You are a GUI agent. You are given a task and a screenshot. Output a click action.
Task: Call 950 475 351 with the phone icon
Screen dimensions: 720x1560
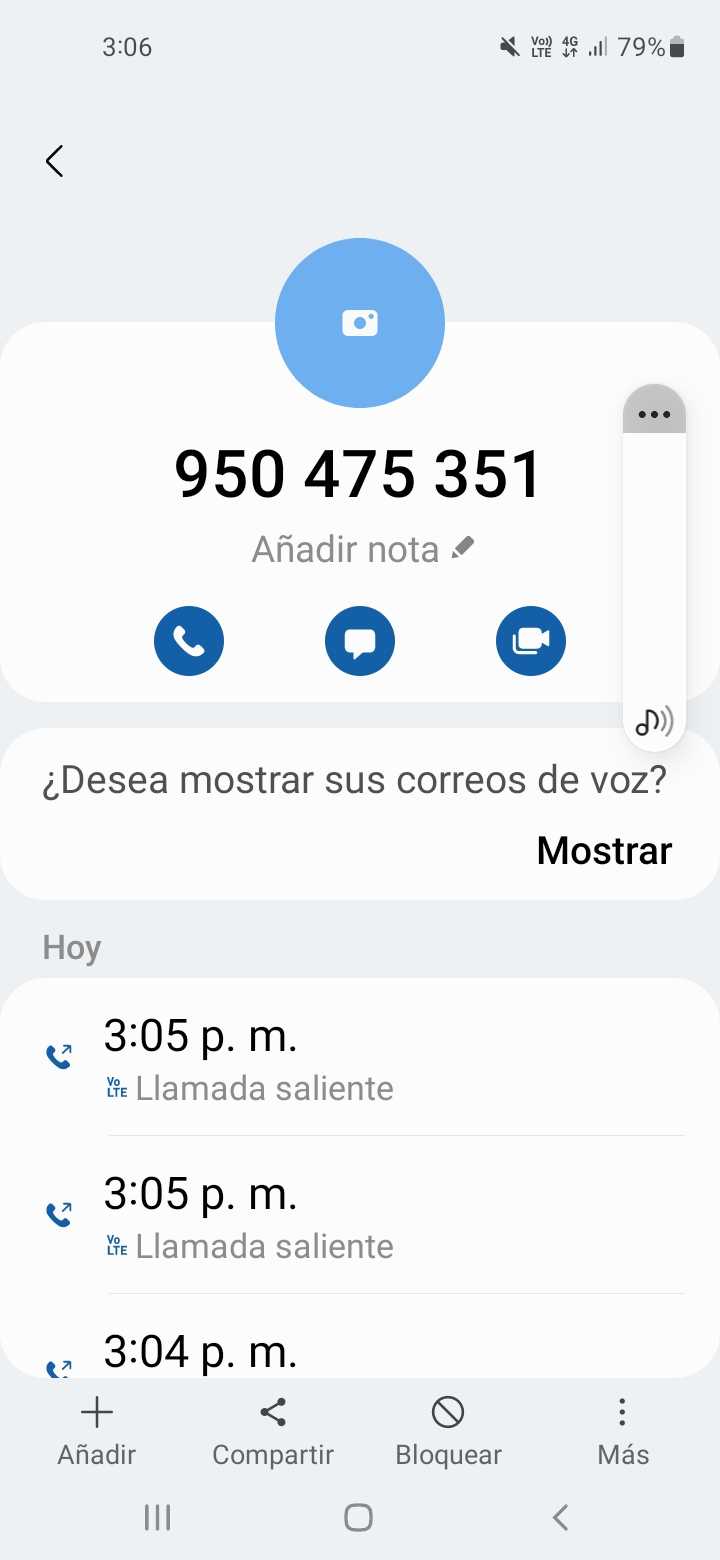(189, 641)
